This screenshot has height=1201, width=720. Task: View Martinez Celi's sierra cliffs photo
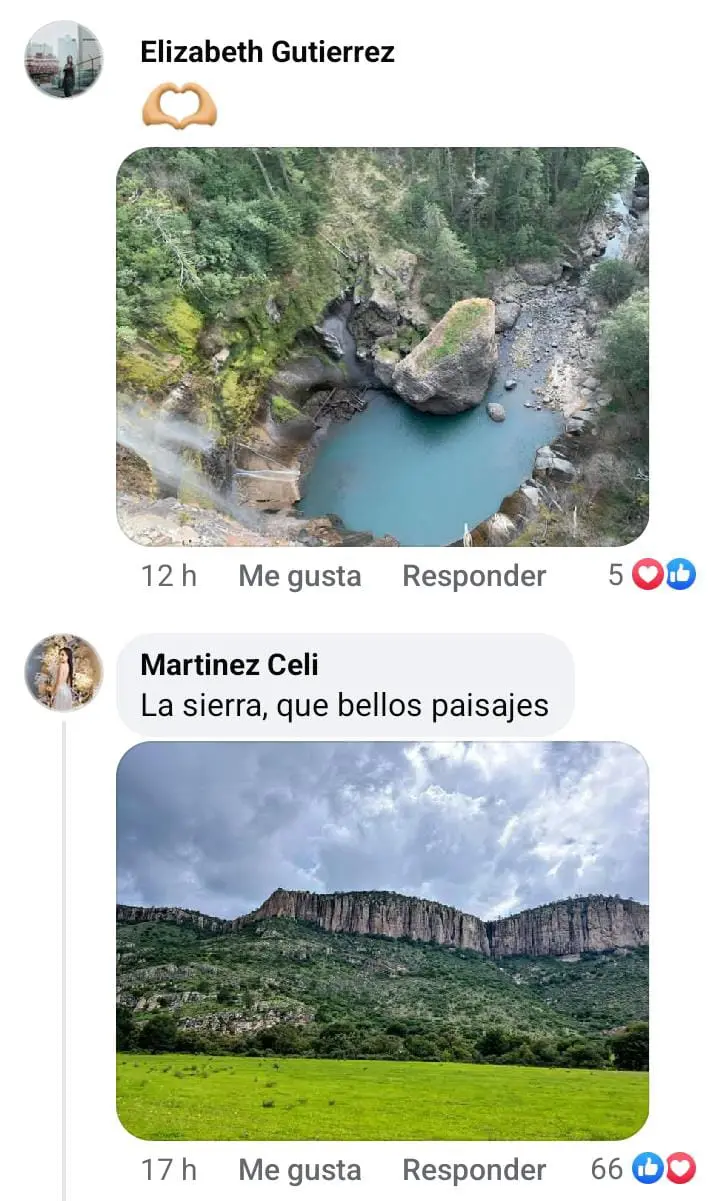[x=382, y=940]
